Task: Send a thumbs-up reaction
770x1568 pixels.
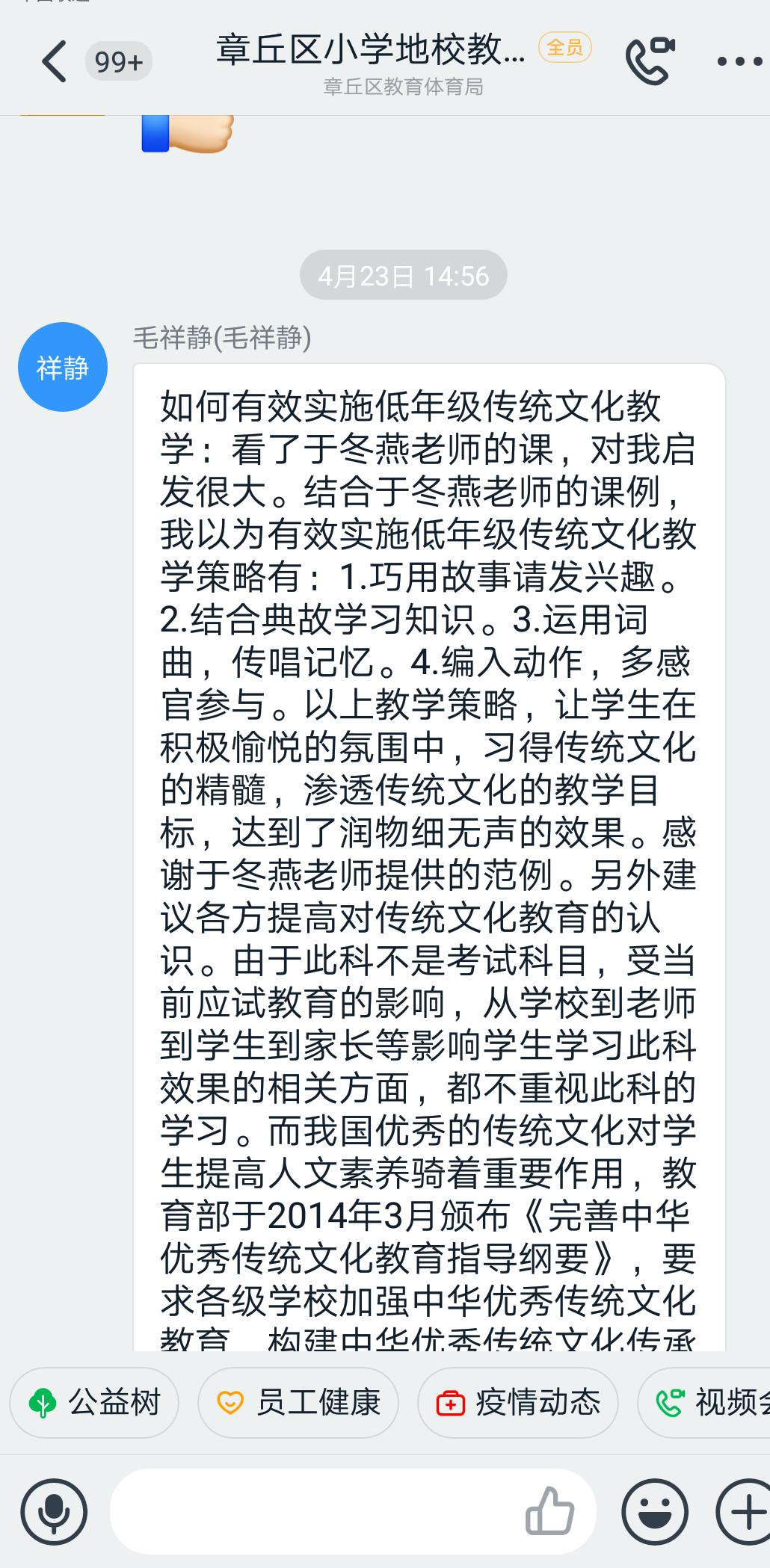Action: [x=549, y=1511]
